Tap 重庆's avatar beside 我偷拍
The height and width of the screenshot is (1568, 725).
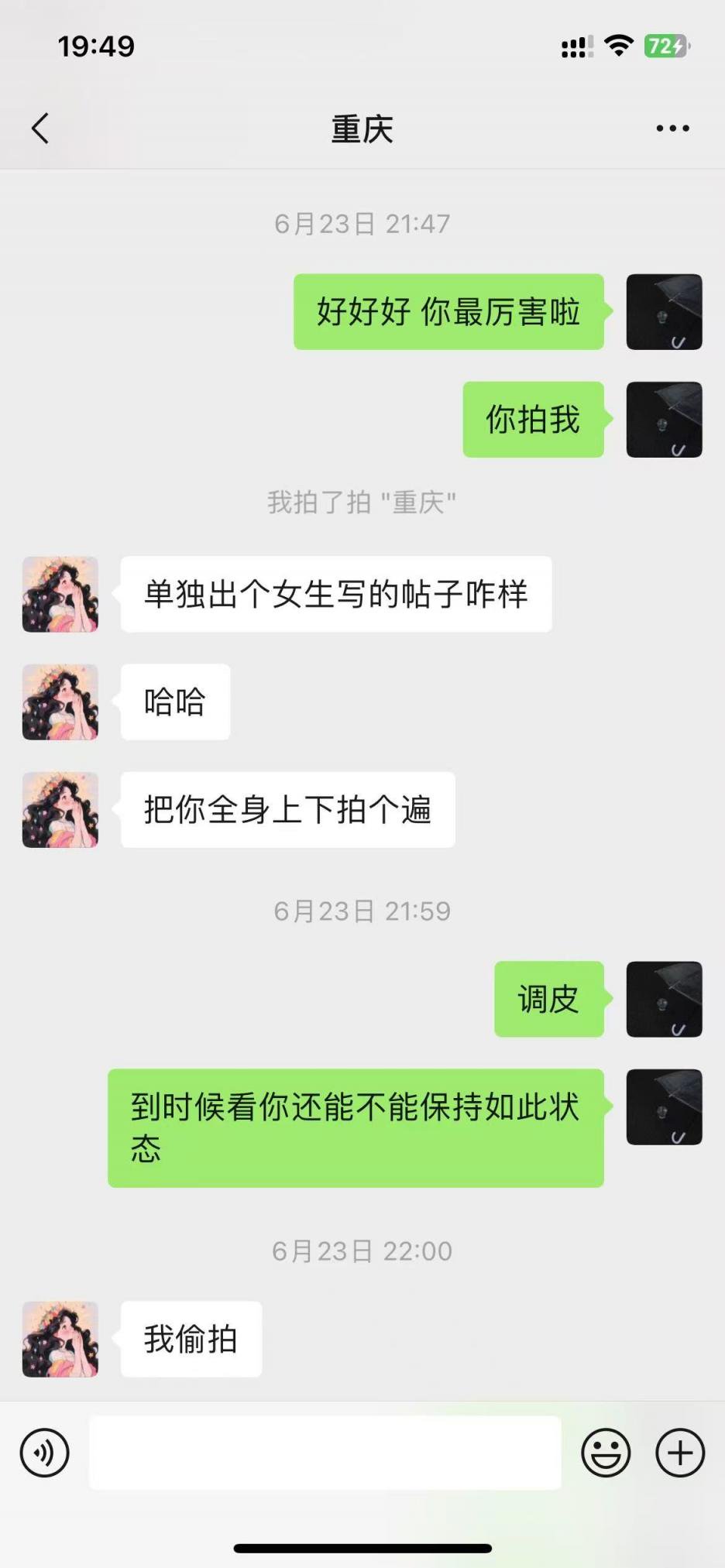(60, 1339)
